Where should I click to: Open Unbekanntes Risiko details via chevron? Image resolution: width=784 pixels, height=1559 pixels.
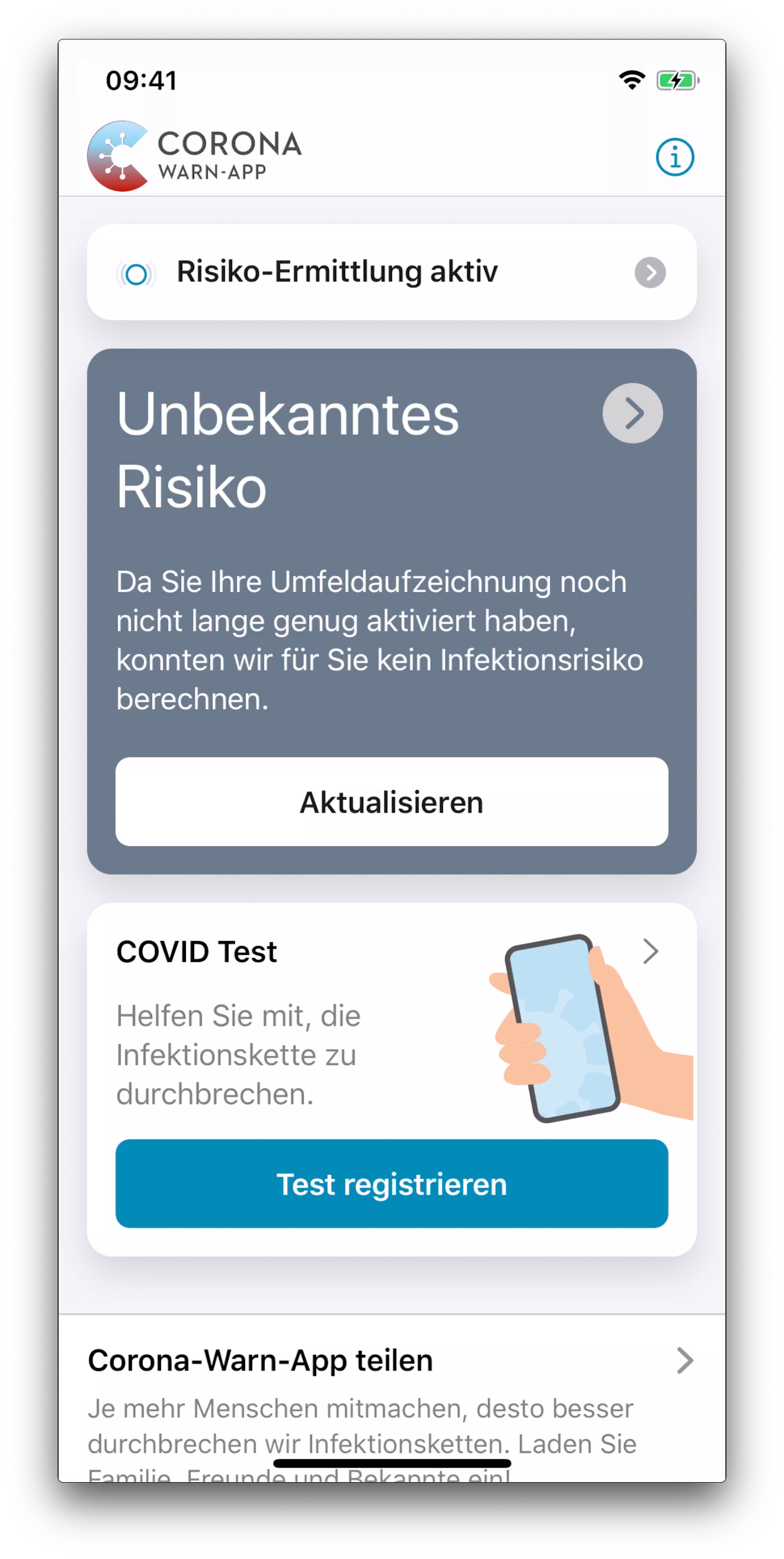coord(632,413)
